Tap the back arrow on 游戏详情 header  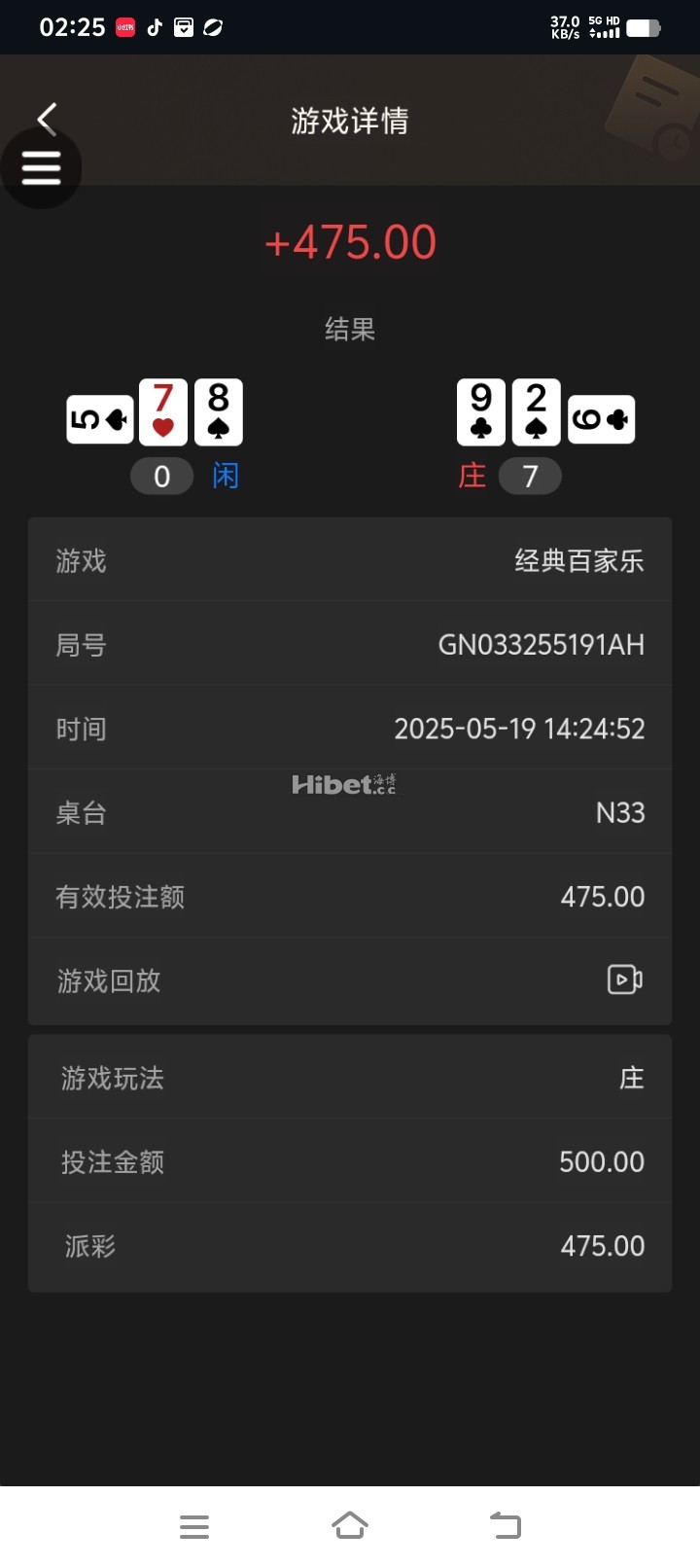click(46, 117)
